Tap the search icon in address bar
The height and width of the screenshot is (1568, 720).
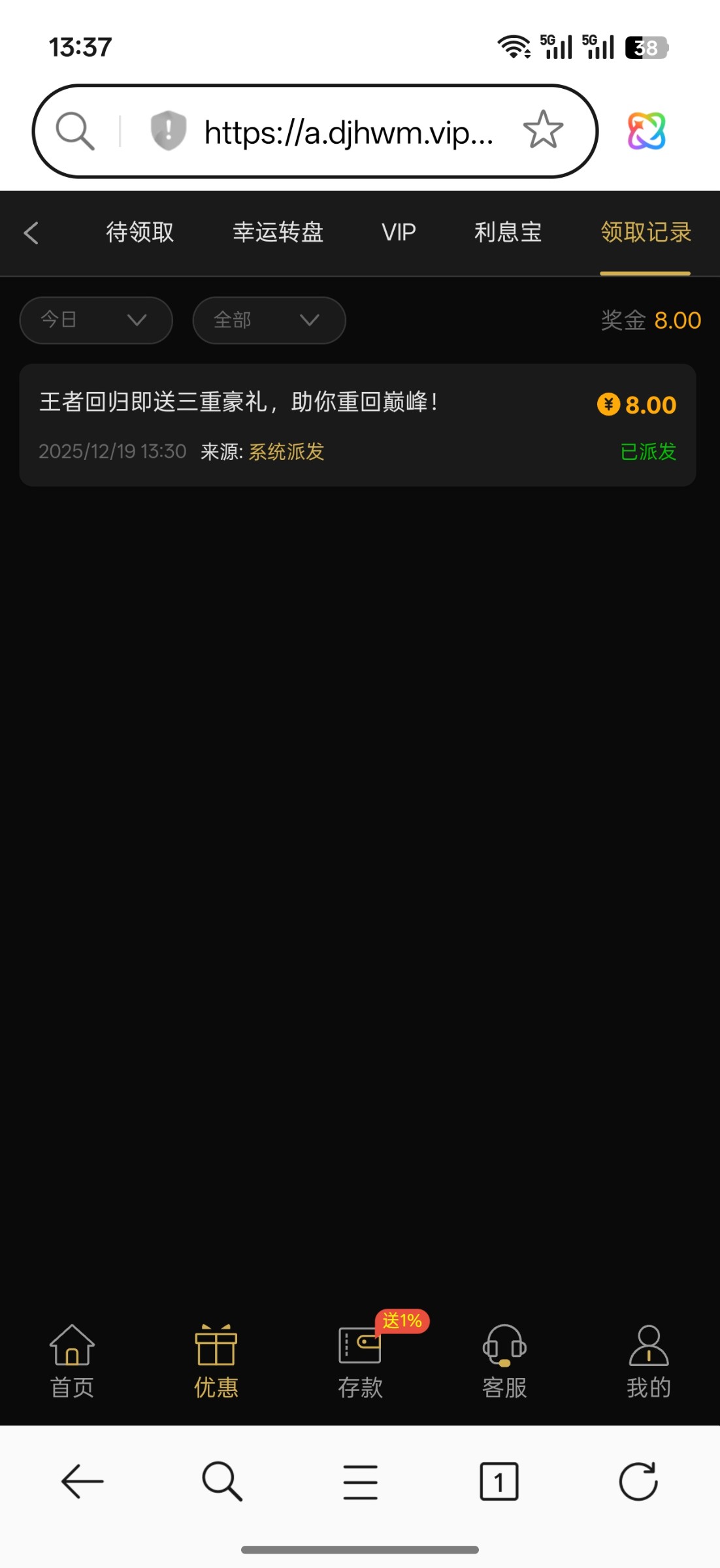click(74, 131)
